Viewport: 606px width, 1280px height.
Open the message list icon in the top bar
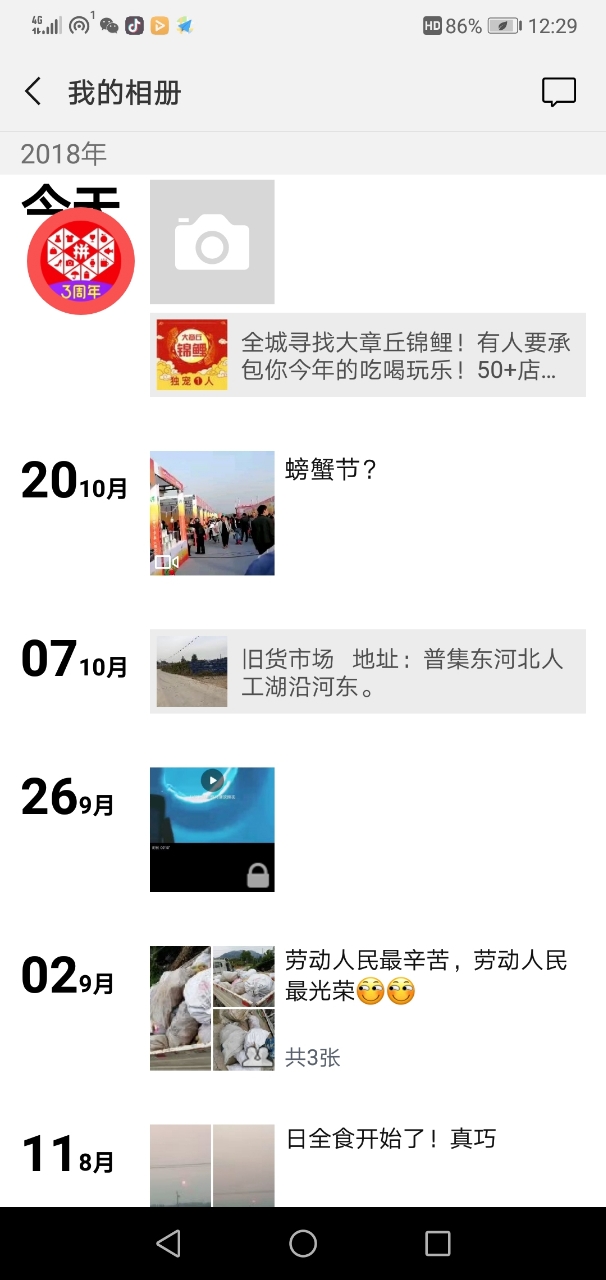point(558,93)
